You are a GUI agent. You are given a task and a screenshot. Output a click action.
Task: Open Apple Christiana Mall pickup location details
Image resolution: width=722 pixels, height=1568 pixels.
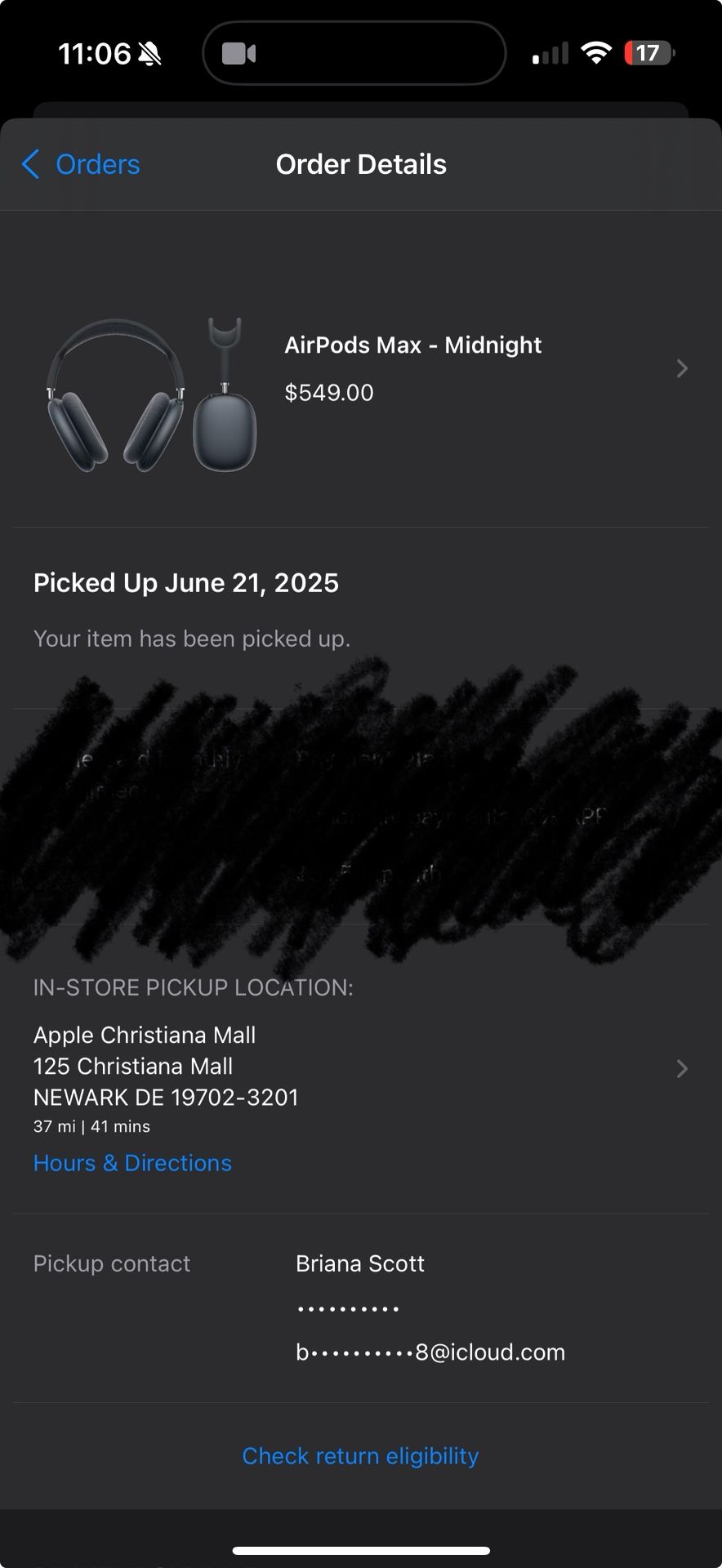click(x=359, y=1067)
